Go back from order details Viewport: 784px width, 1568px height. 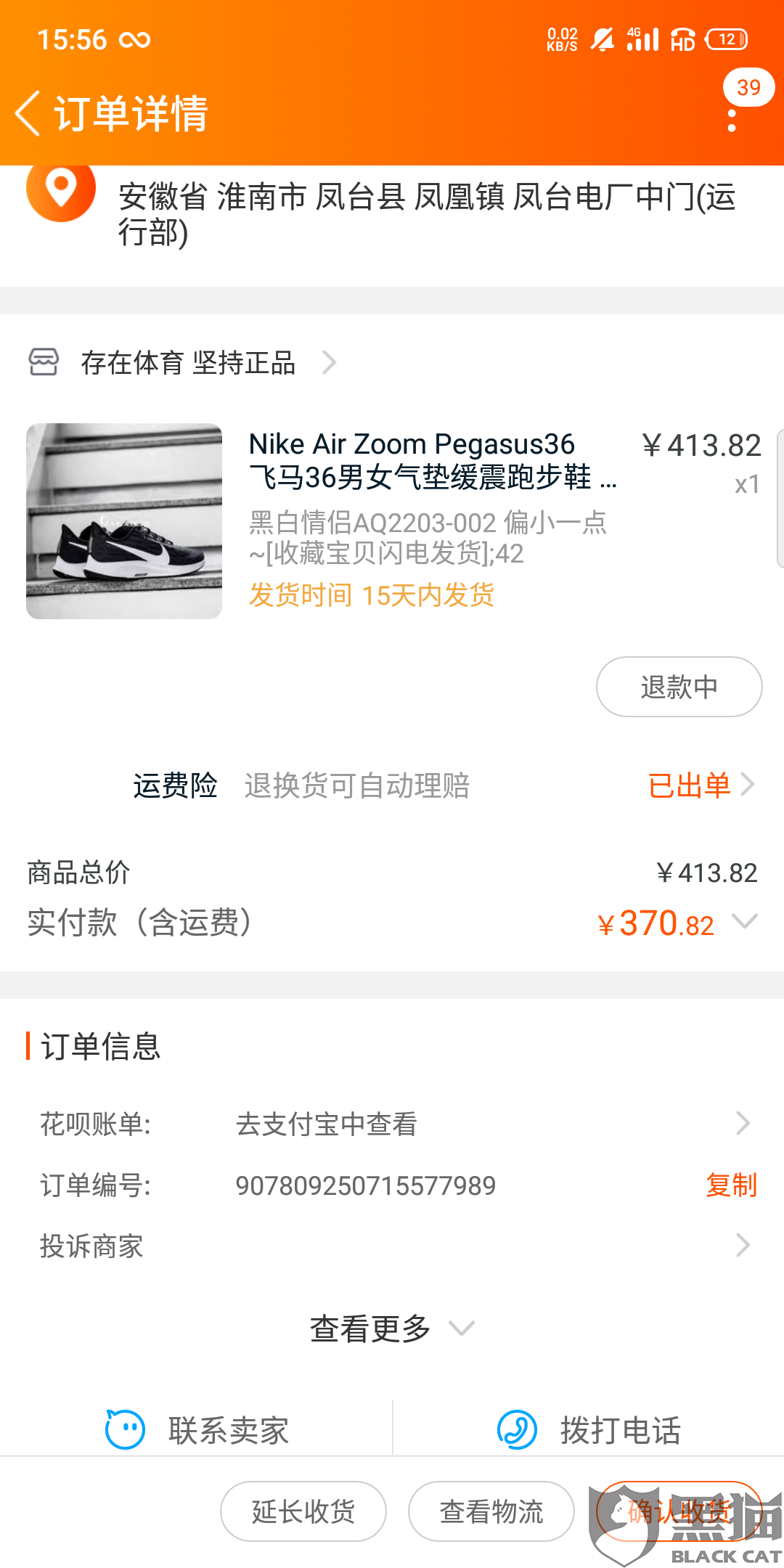pos(29,113)
